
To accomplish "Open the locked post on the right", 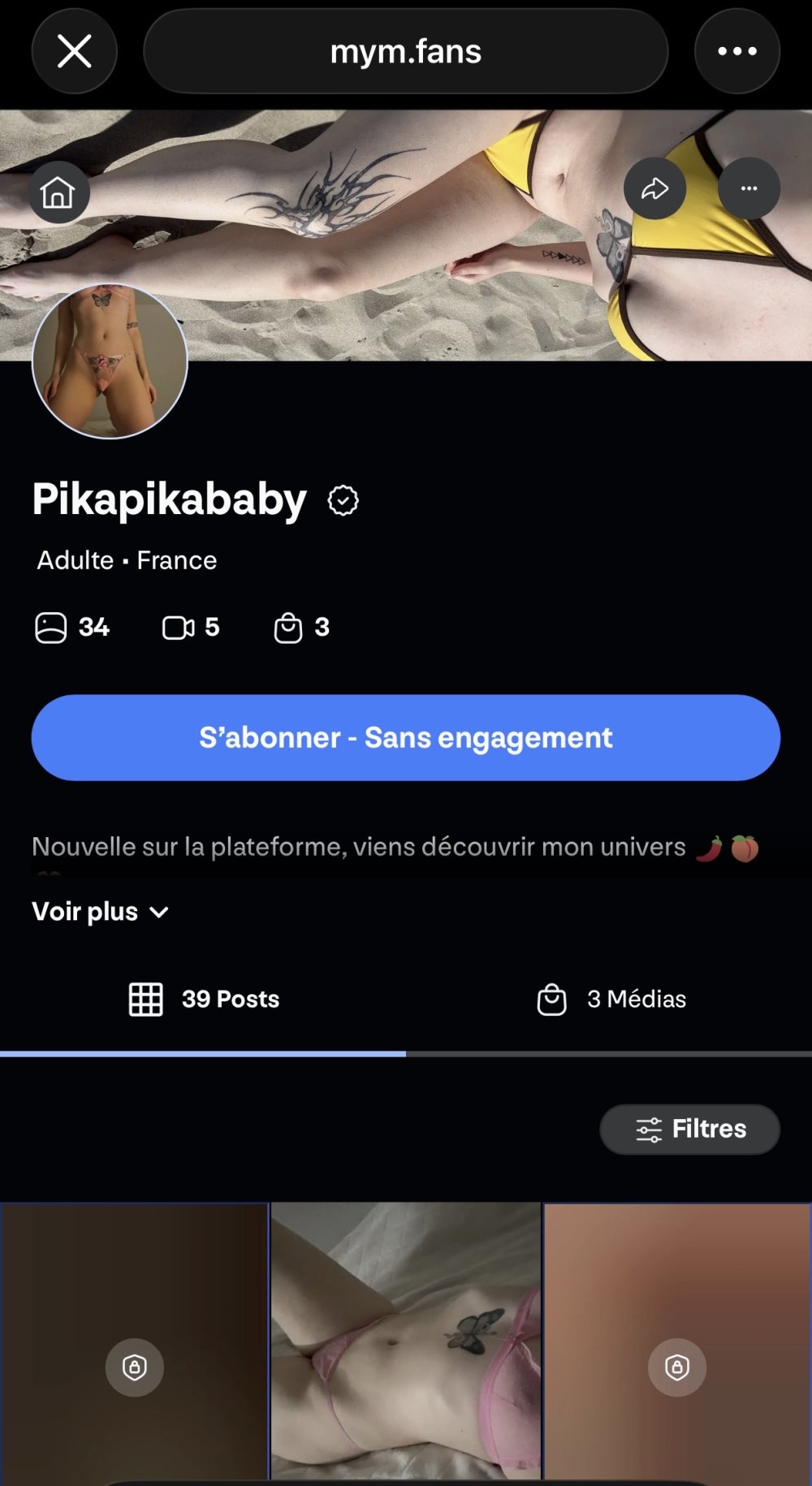I will click(x=677, y=1367).
